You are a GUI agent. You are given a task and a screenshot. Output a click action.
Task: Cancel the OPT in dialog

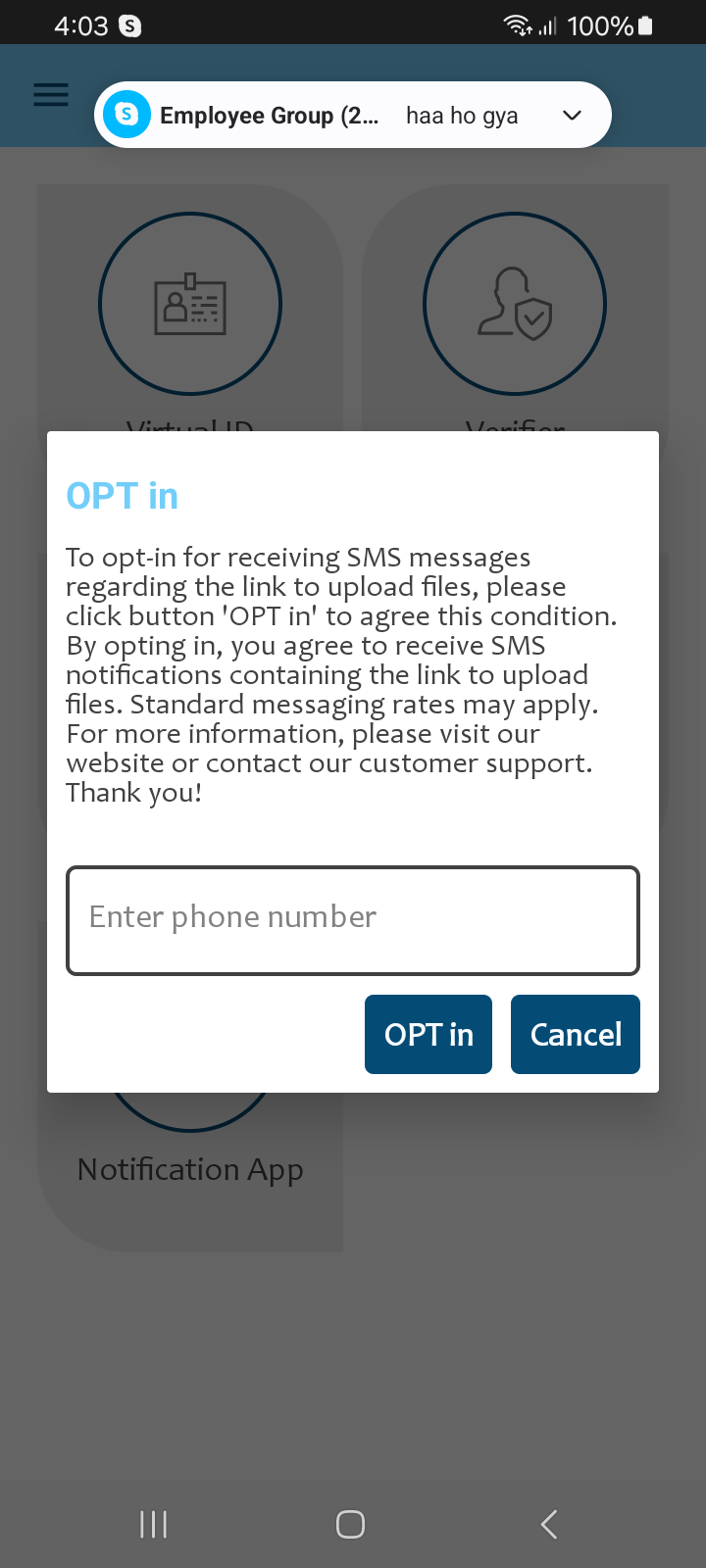click(x=575, y=1035)
